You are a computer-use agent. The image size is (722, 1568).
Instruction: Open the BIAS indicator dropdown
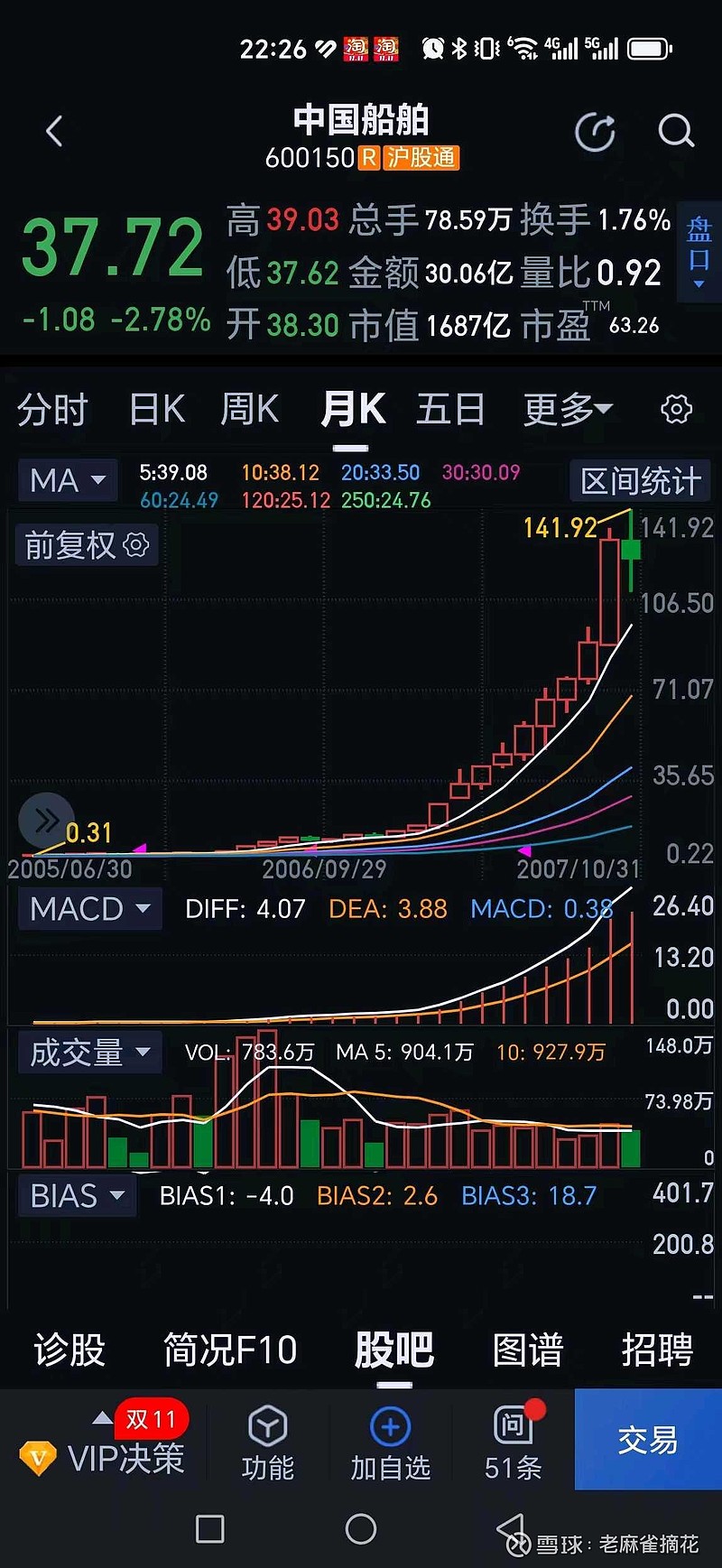pyautogui.click(x=77, y=1196)
